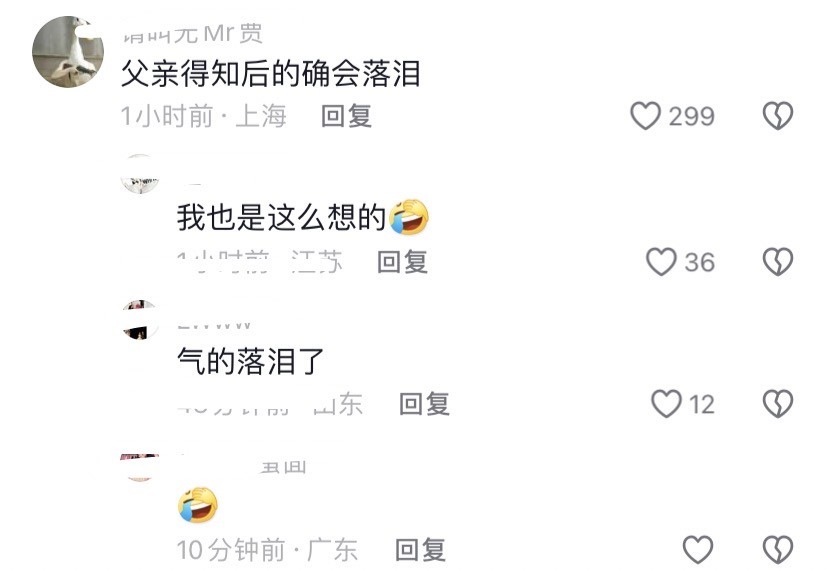The image size is (828, 570).
Task: Reply to the 气的落泪了 comment
Action: pos(424,404)
